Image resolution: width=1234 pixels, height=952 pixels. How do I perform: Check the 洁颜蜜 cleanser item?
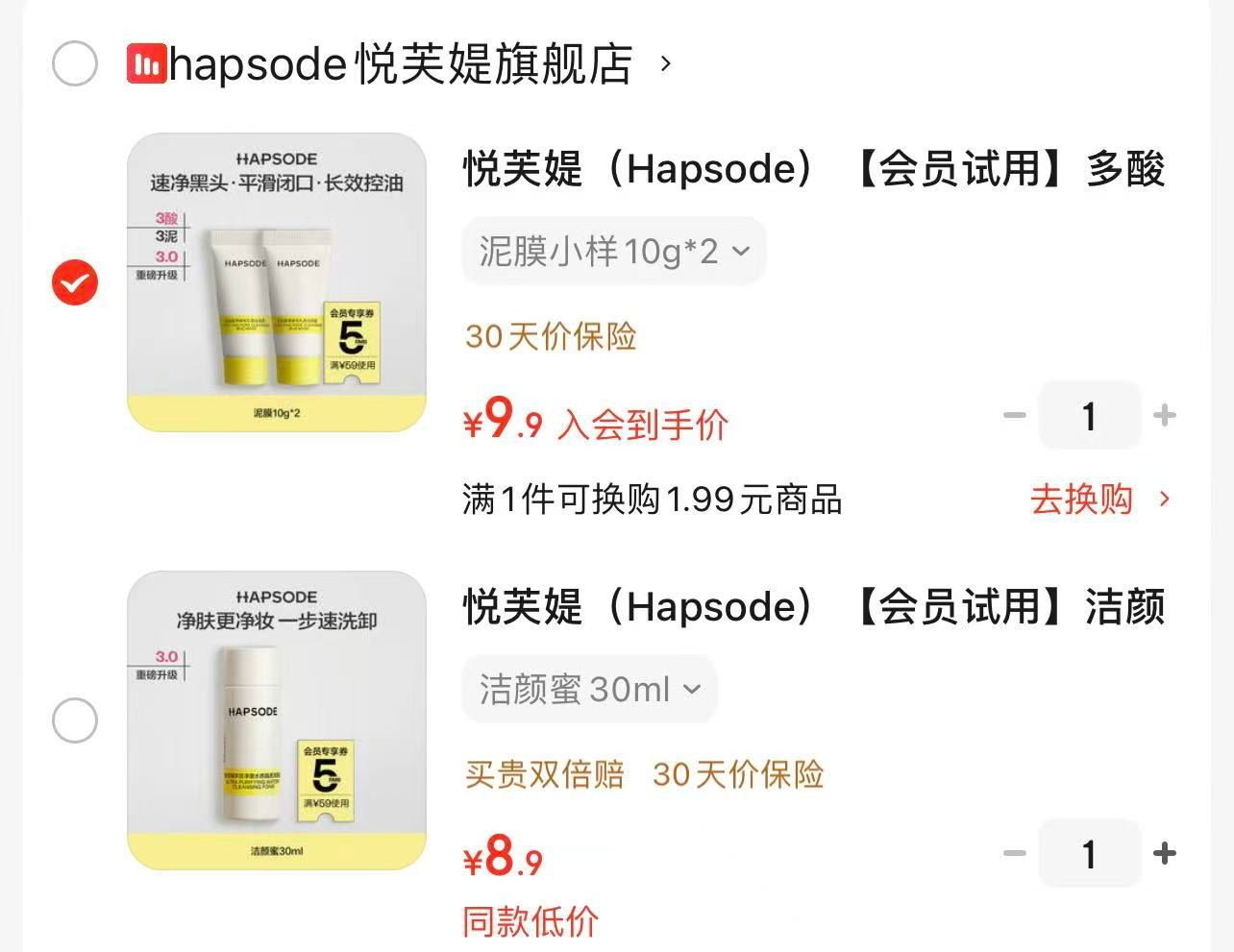point(75,720)
